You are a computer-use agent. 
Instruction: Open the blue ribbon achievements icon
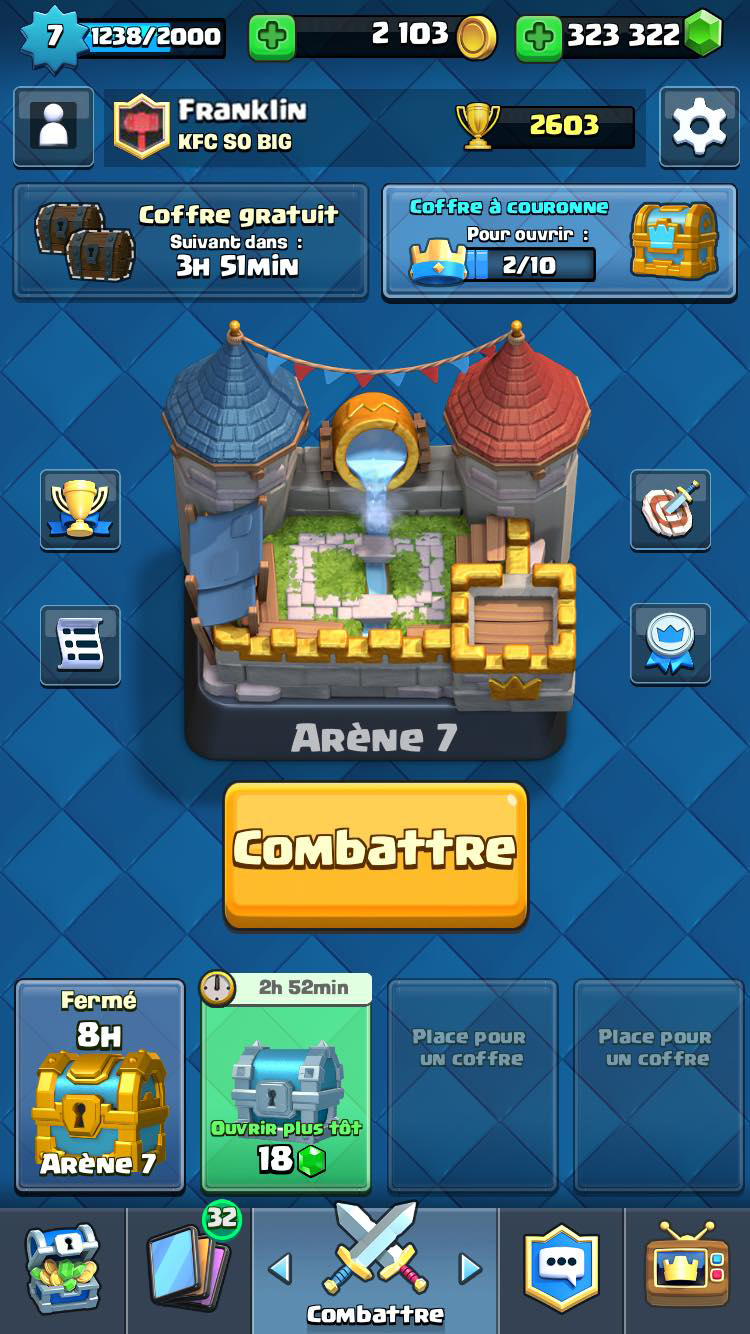coord(670,643)
